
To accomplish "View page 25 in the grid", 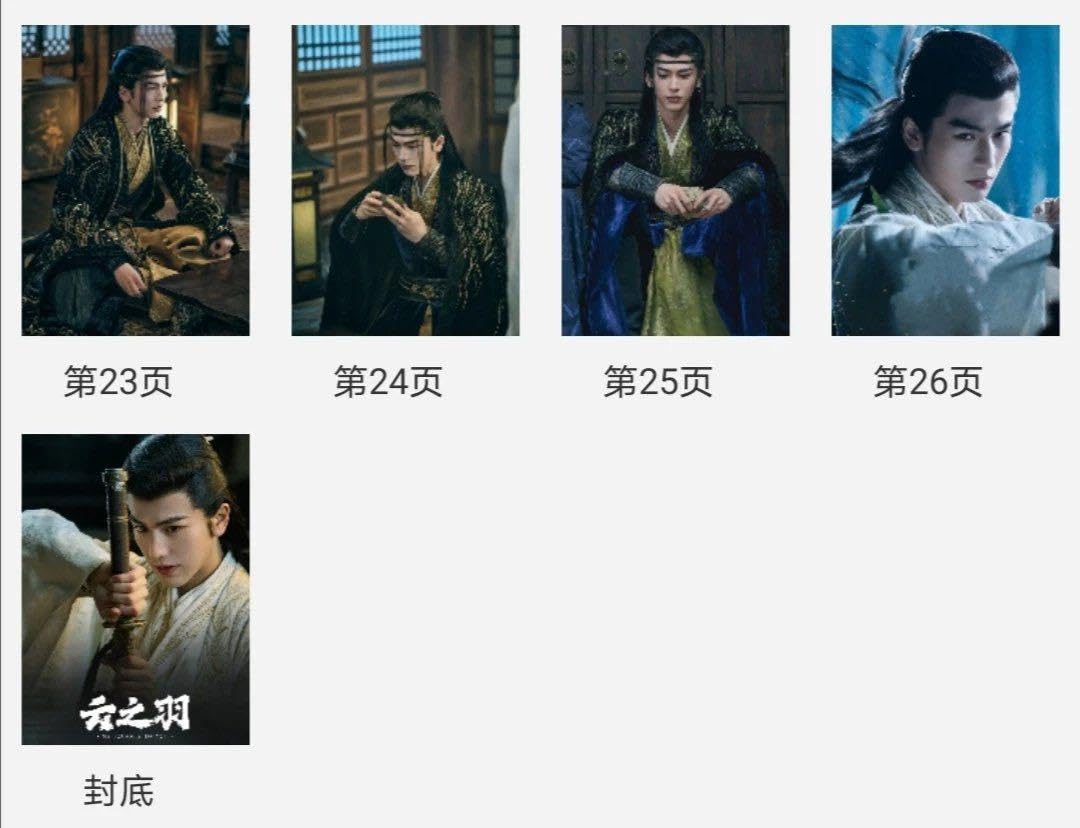I will click(675, 181).
